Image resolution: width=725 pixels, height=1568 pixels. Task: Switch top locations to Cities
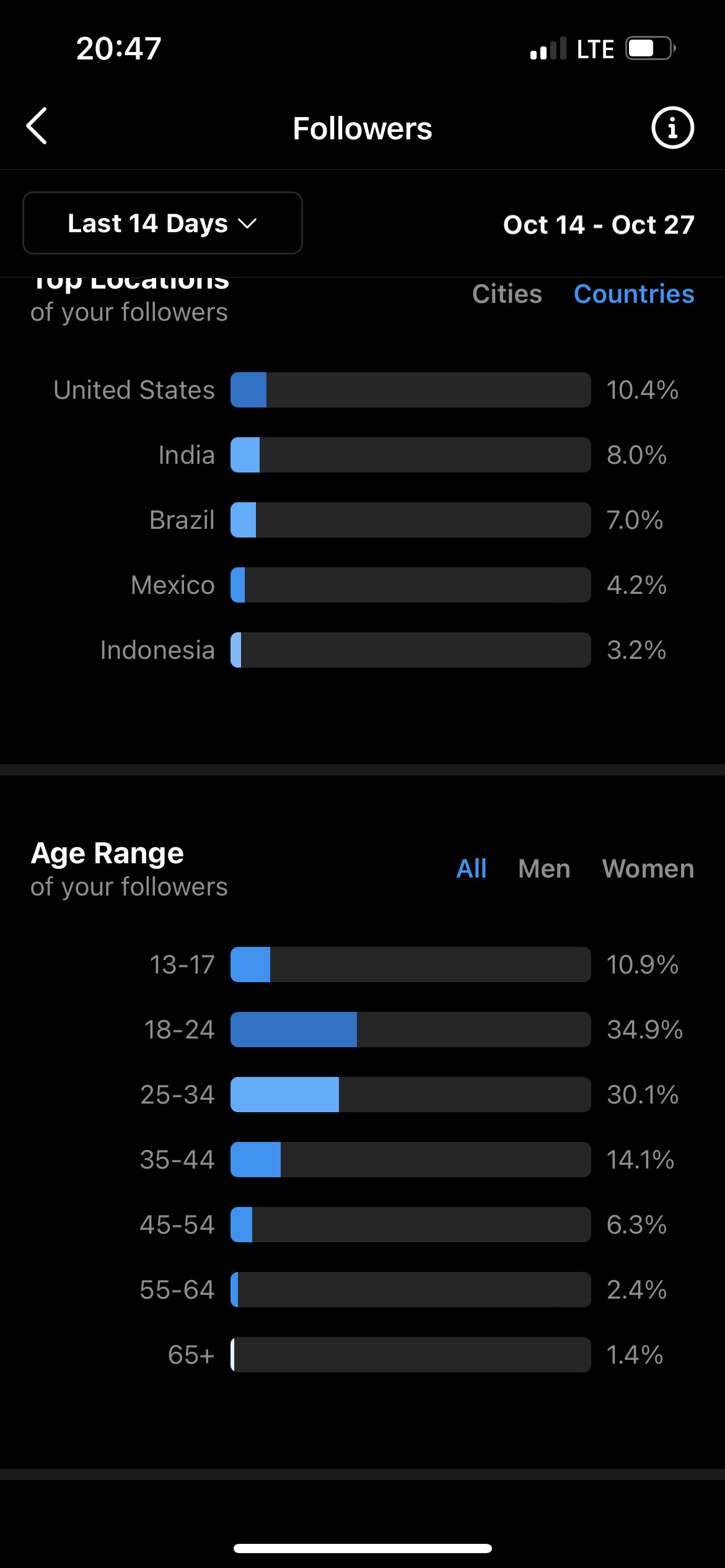507,294
